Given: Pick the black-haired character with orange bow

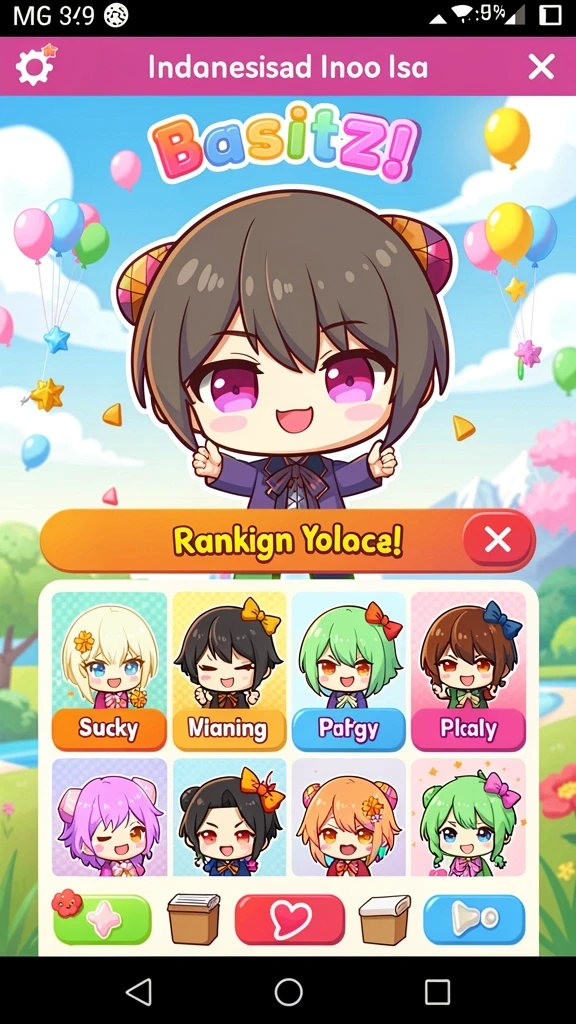Looking at the screenshot, I should click(x=229, y=817).
